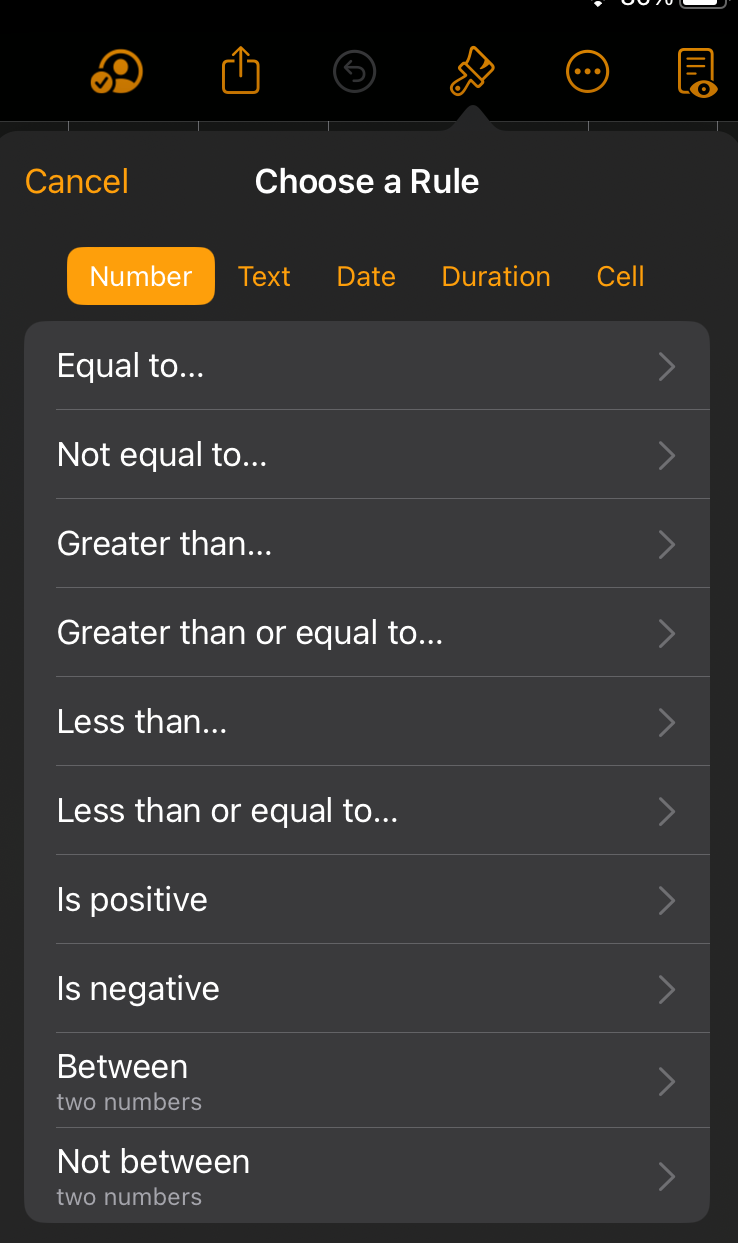Switch to the Date tab

(366, 276)
